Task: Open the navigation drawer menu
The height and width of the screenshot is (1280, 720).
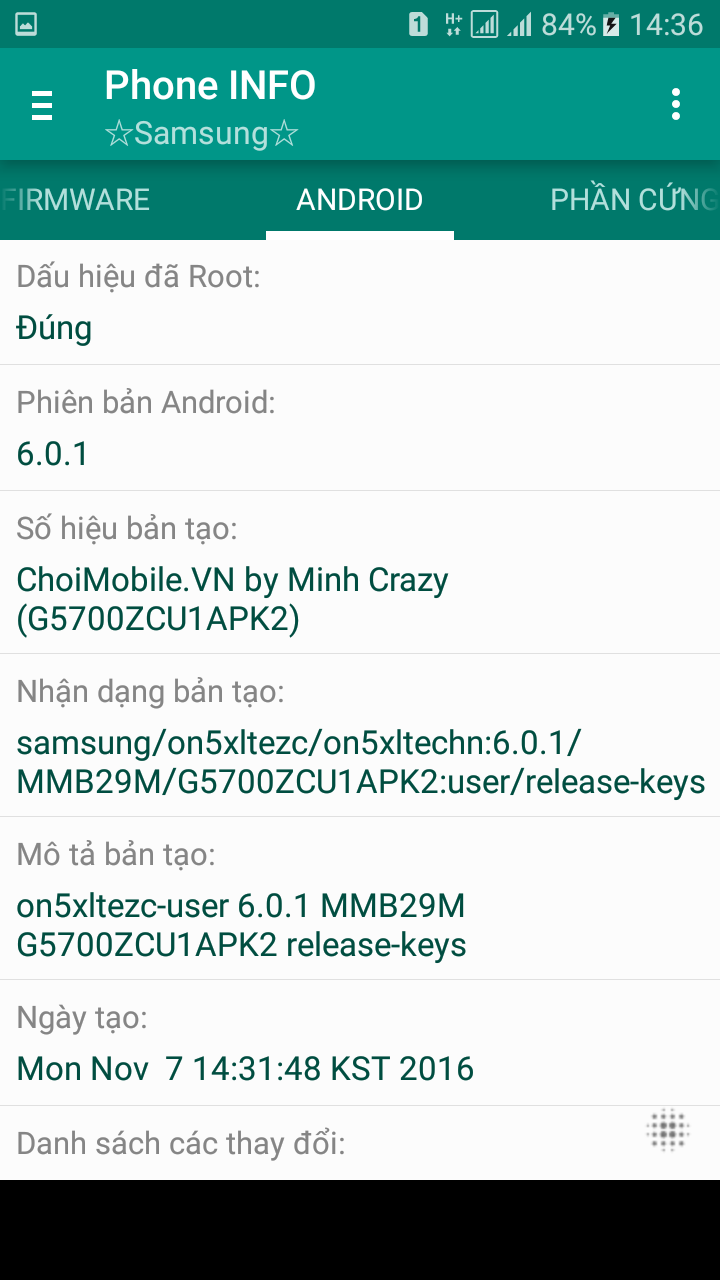Action: pyautogui.click(x=42, y=104)
